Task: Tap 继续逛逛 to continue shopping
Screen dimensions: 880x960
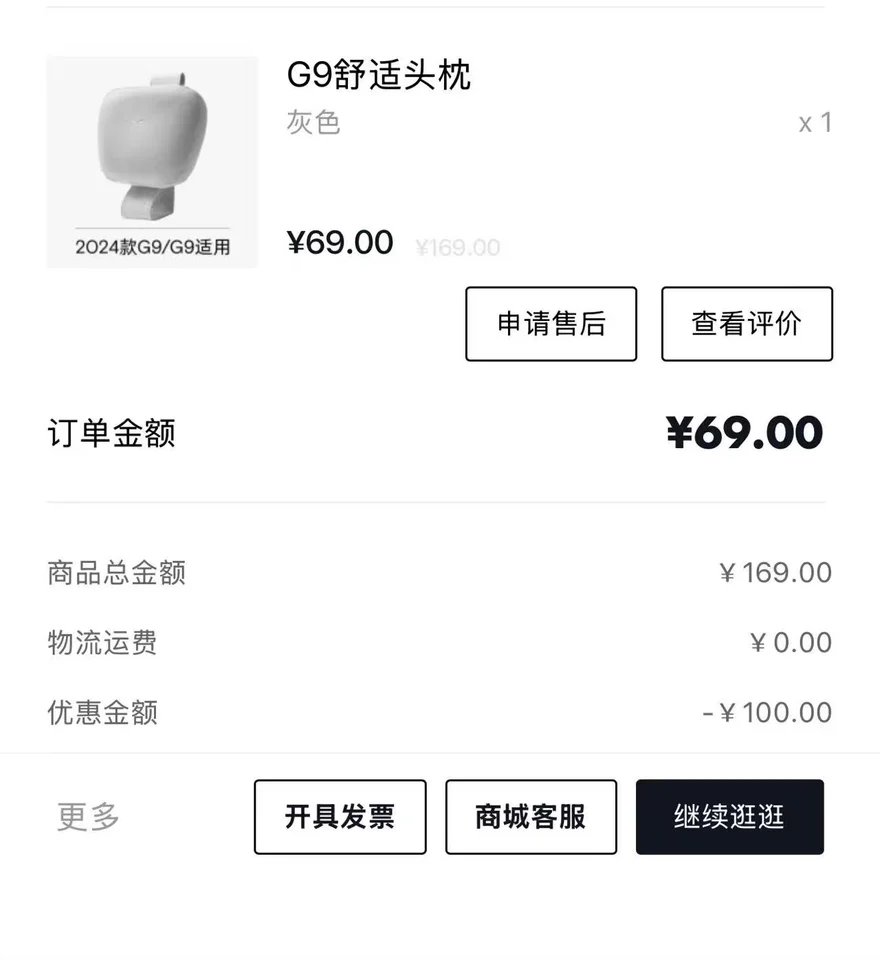Action: [729, 817]
